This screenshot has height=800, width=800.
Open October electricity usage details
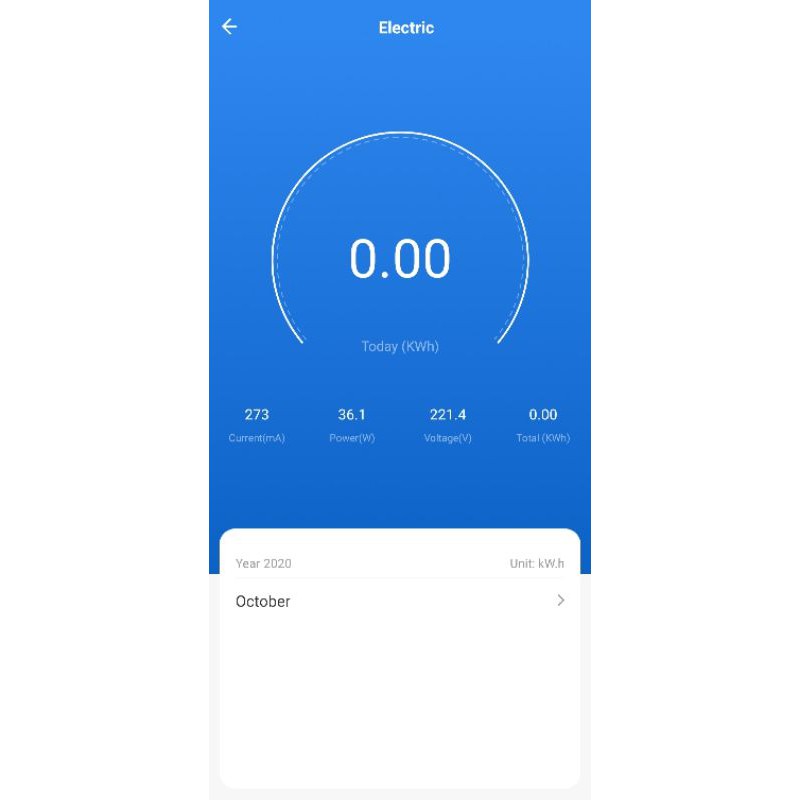pos(400,601)
